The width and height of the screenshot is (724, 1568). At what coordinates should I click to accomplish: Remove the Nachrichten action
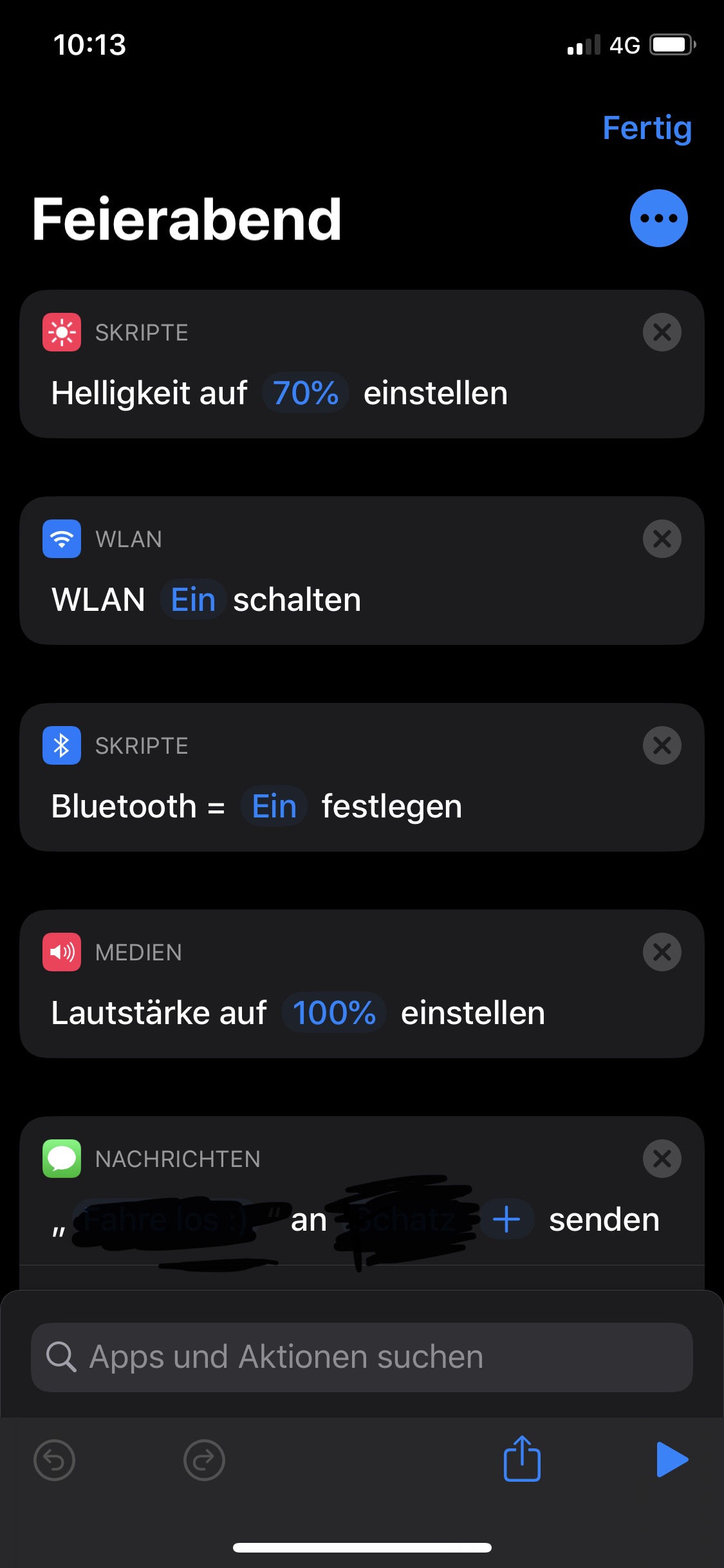tap(662, 1159)
